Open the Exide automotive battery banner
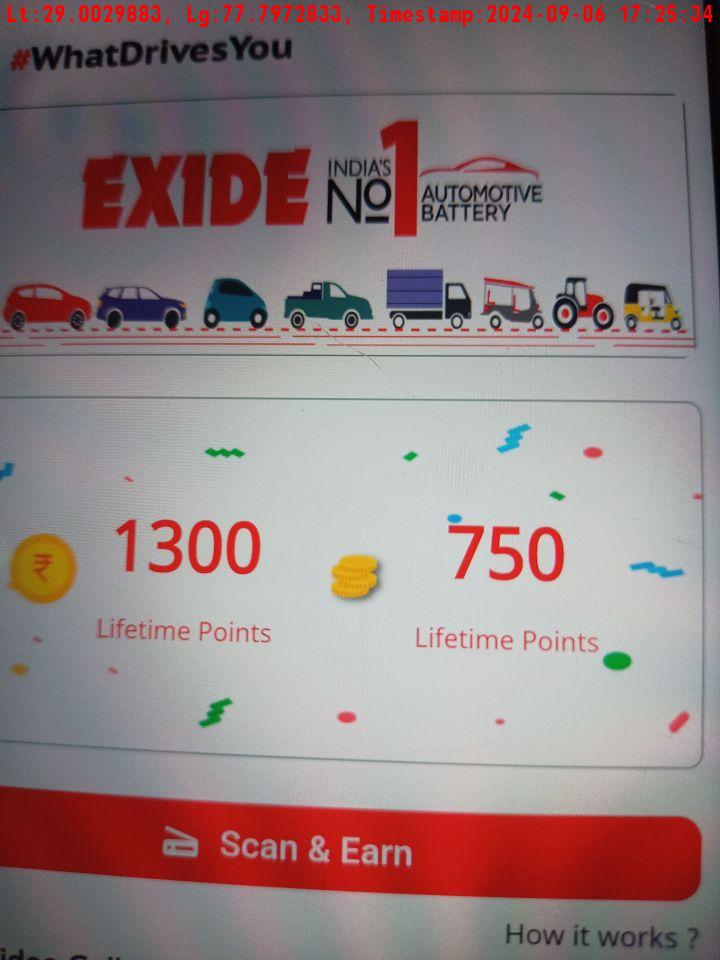 tap(345, 225)
